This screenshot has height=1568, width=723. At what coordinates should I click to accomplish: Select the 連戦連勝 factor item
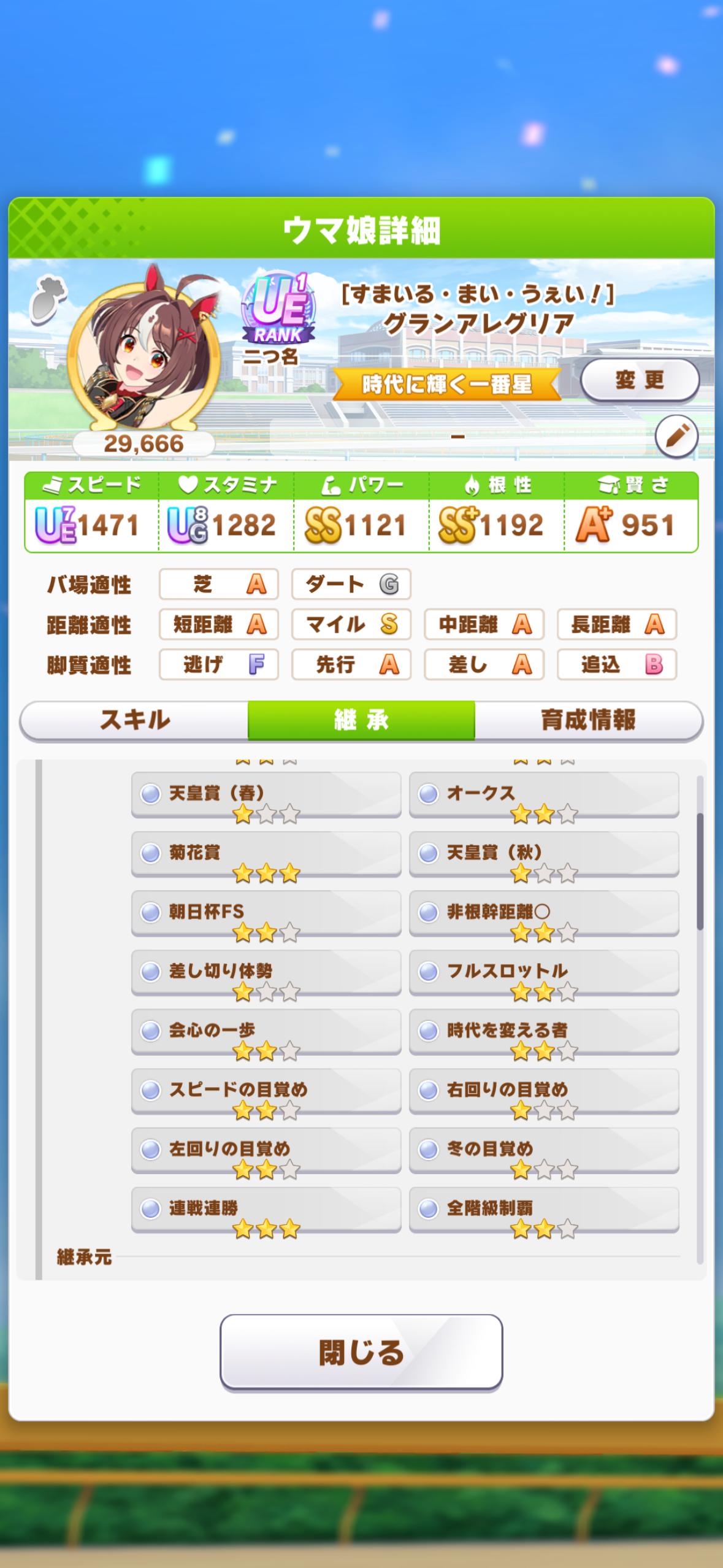[x=266, y=1209]
